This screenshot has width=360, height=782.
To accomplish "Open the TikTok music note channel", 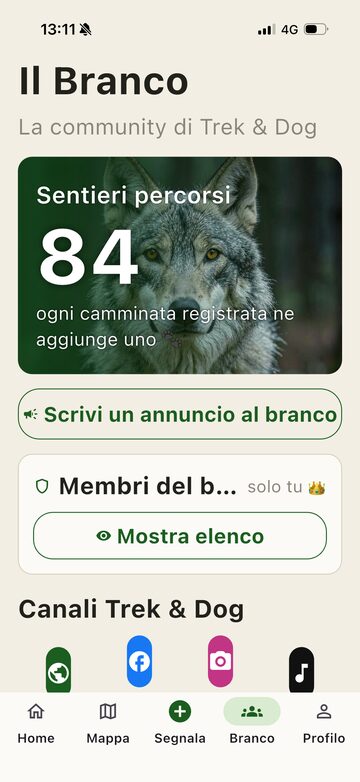I will pyautogui.click(x=302, y=670).
